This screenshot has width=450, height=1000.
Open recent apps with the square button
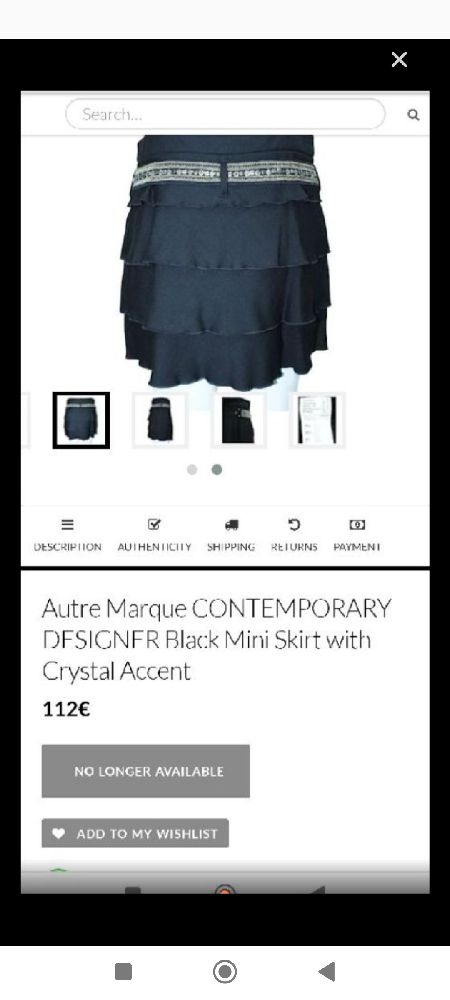coord(123,971)
